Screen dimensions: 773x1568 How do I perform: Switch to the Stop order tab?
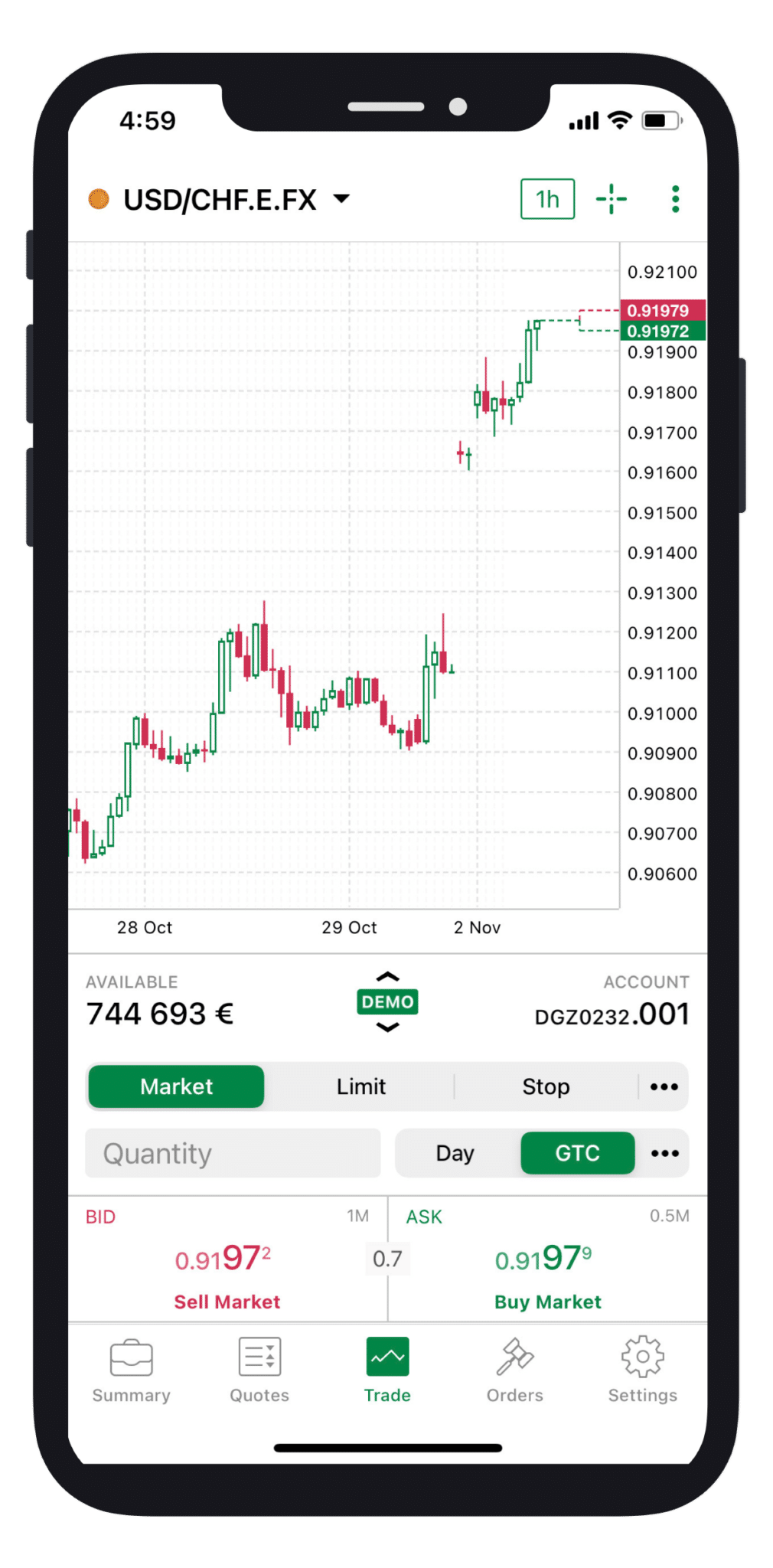pos(546,1086)
